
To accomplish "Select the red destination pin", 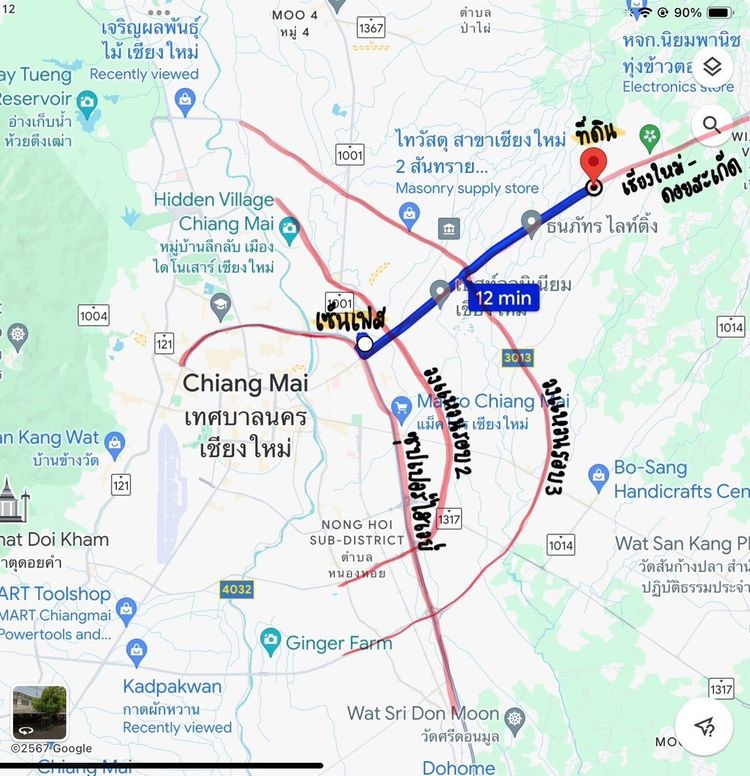I will (593, 166).
